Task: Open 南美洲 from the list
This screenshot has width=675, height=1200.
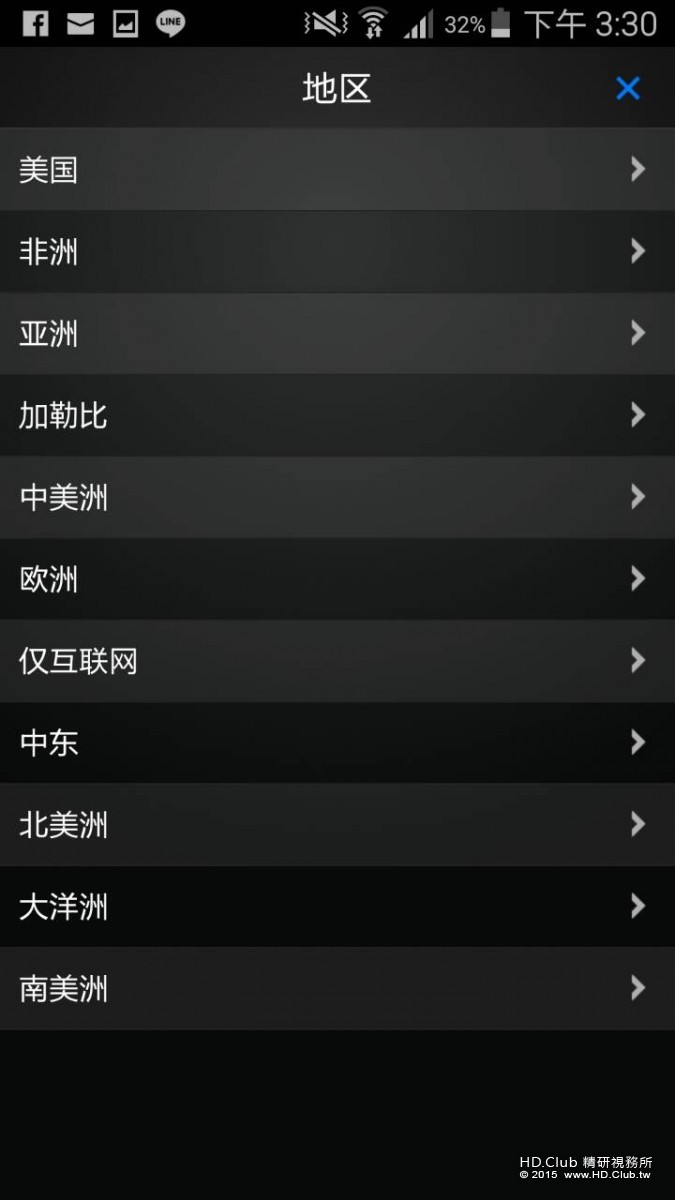Action: (x=337, y=989)
